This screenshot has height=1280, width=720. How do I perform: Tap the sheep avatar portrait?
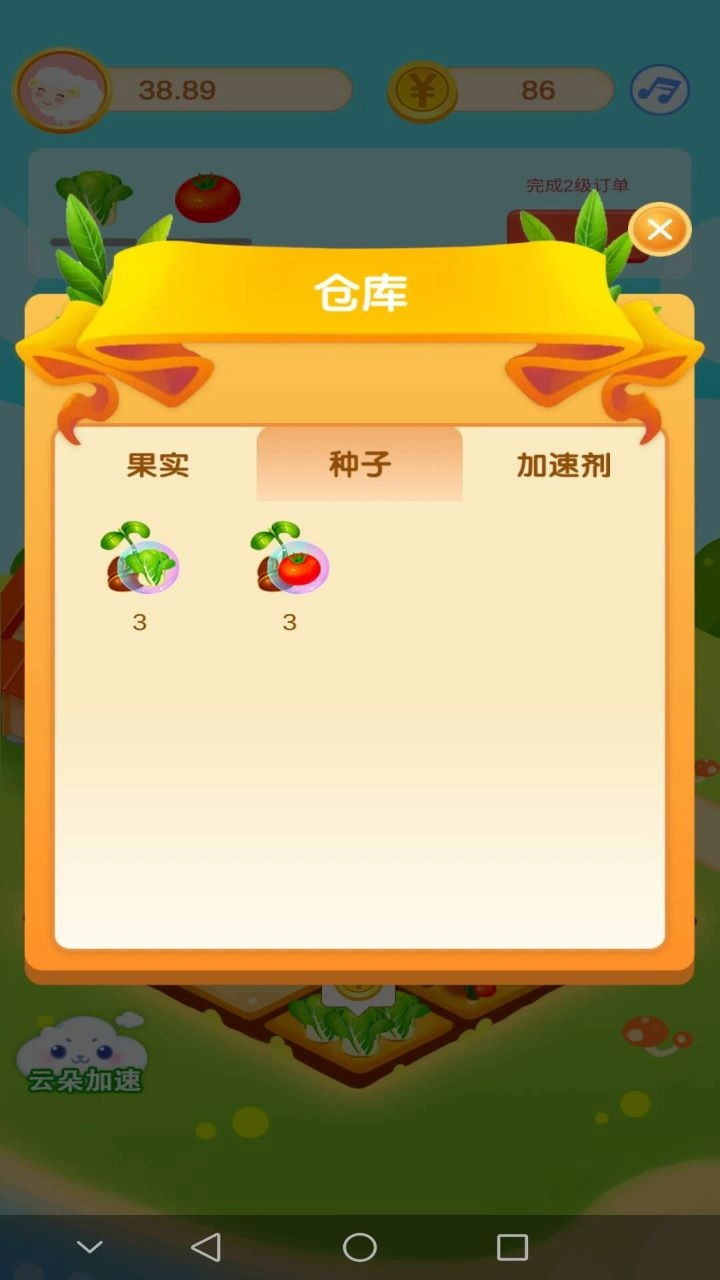(x=62, y=90)
